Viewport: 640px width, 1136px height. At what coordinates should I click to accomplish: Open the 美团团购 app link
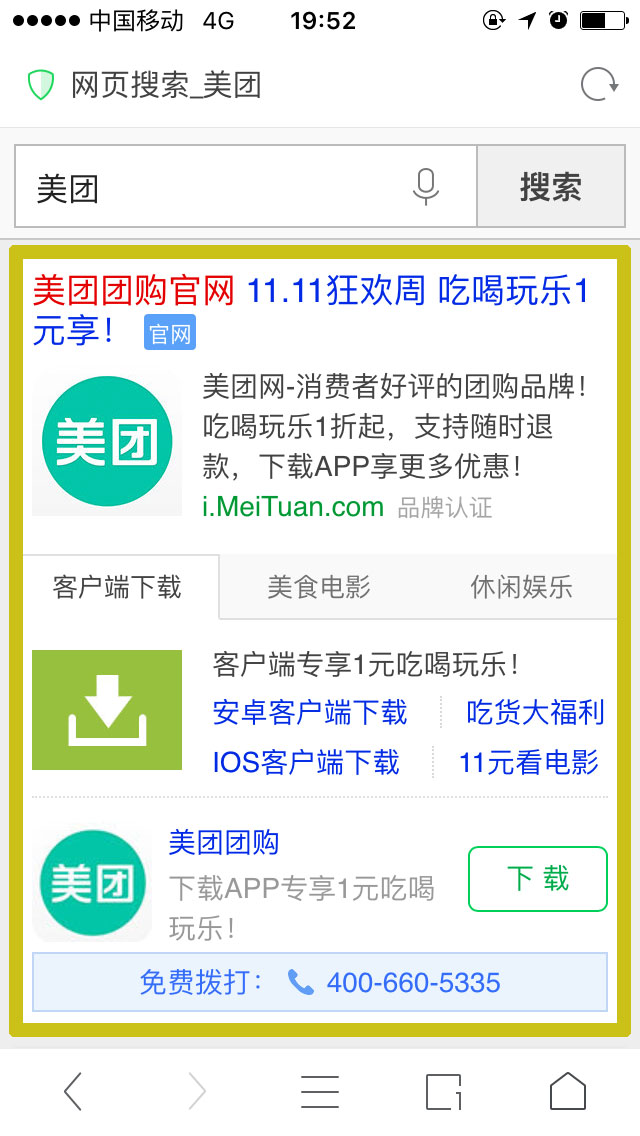tap(224, 842)
